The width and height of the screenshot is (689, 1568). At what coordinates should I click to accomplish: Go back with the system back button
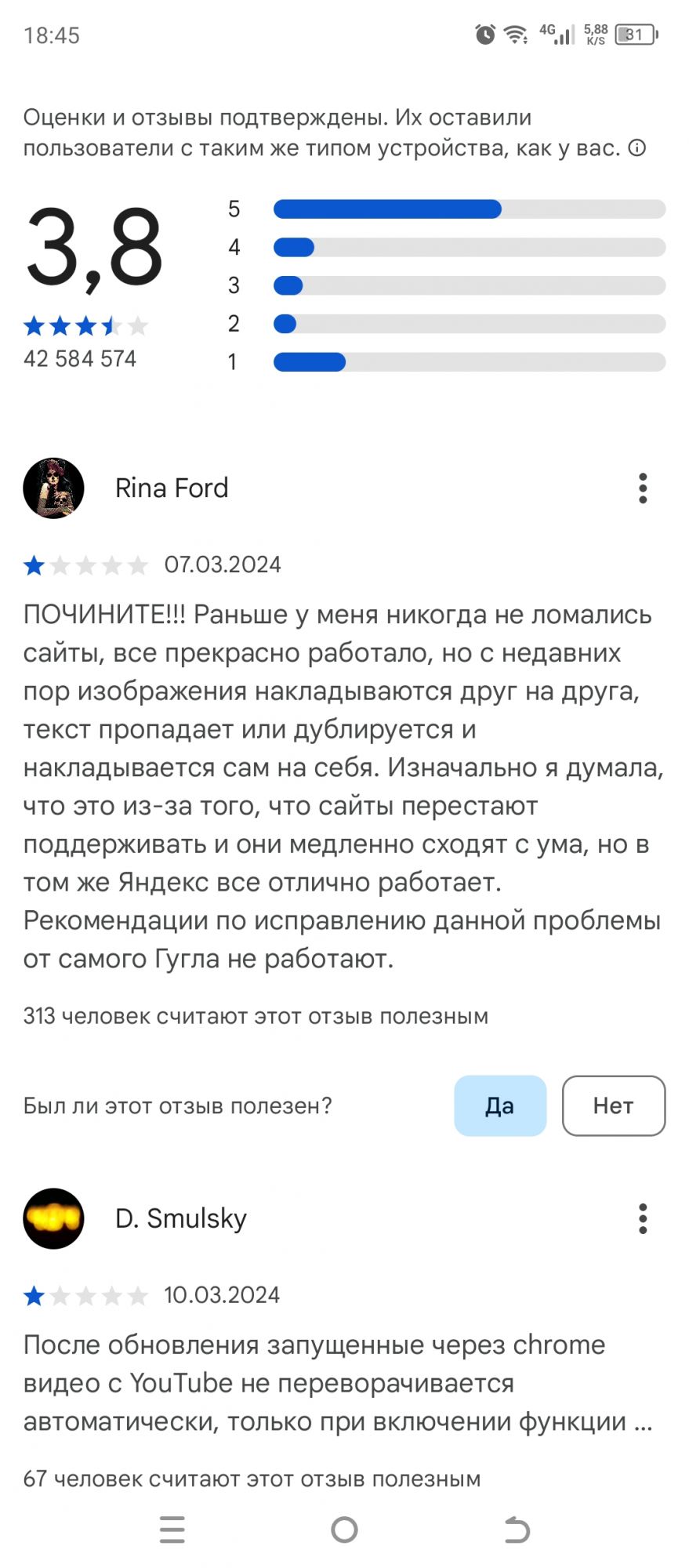517,1530
